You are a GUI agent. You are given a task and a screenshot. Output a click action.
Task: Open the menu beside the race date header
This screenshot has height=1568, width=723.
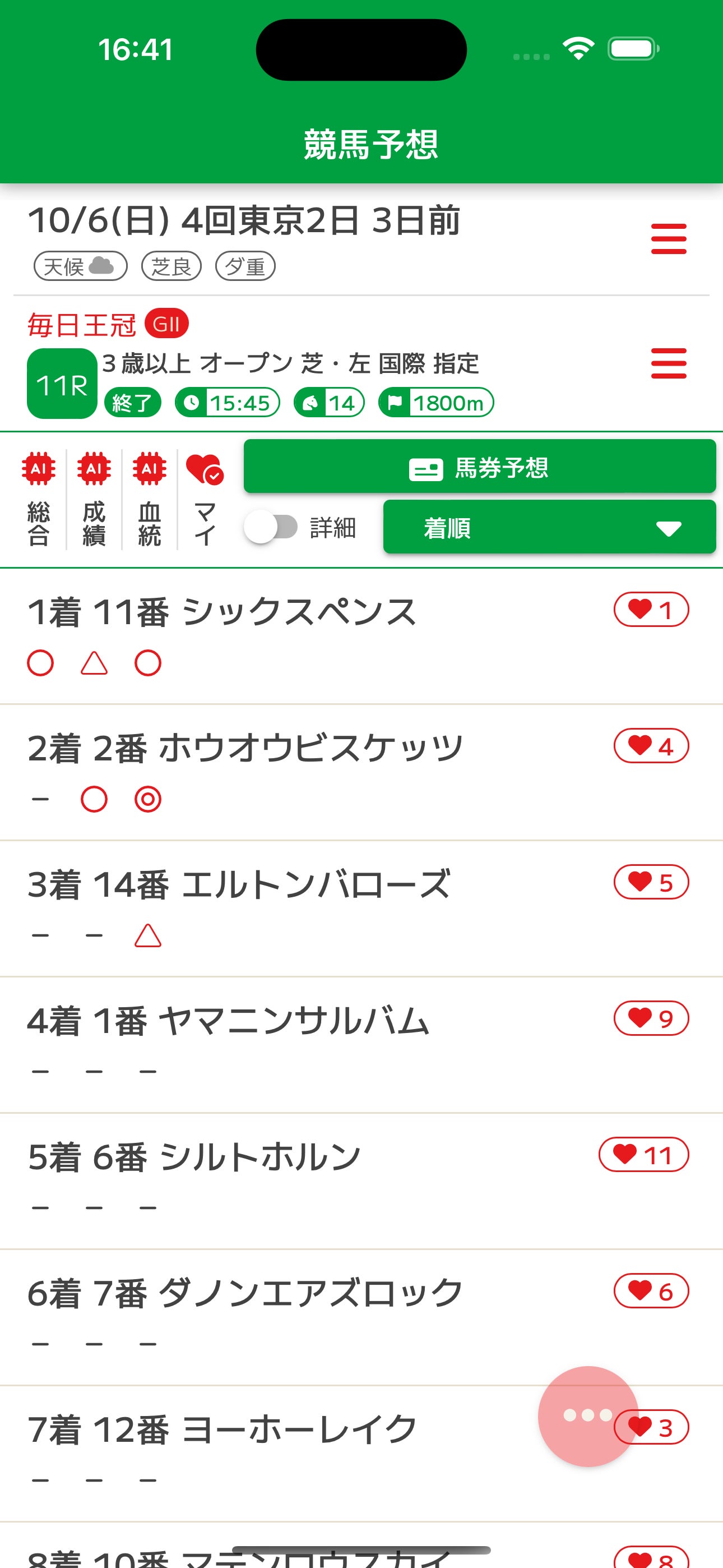(668, 238)
